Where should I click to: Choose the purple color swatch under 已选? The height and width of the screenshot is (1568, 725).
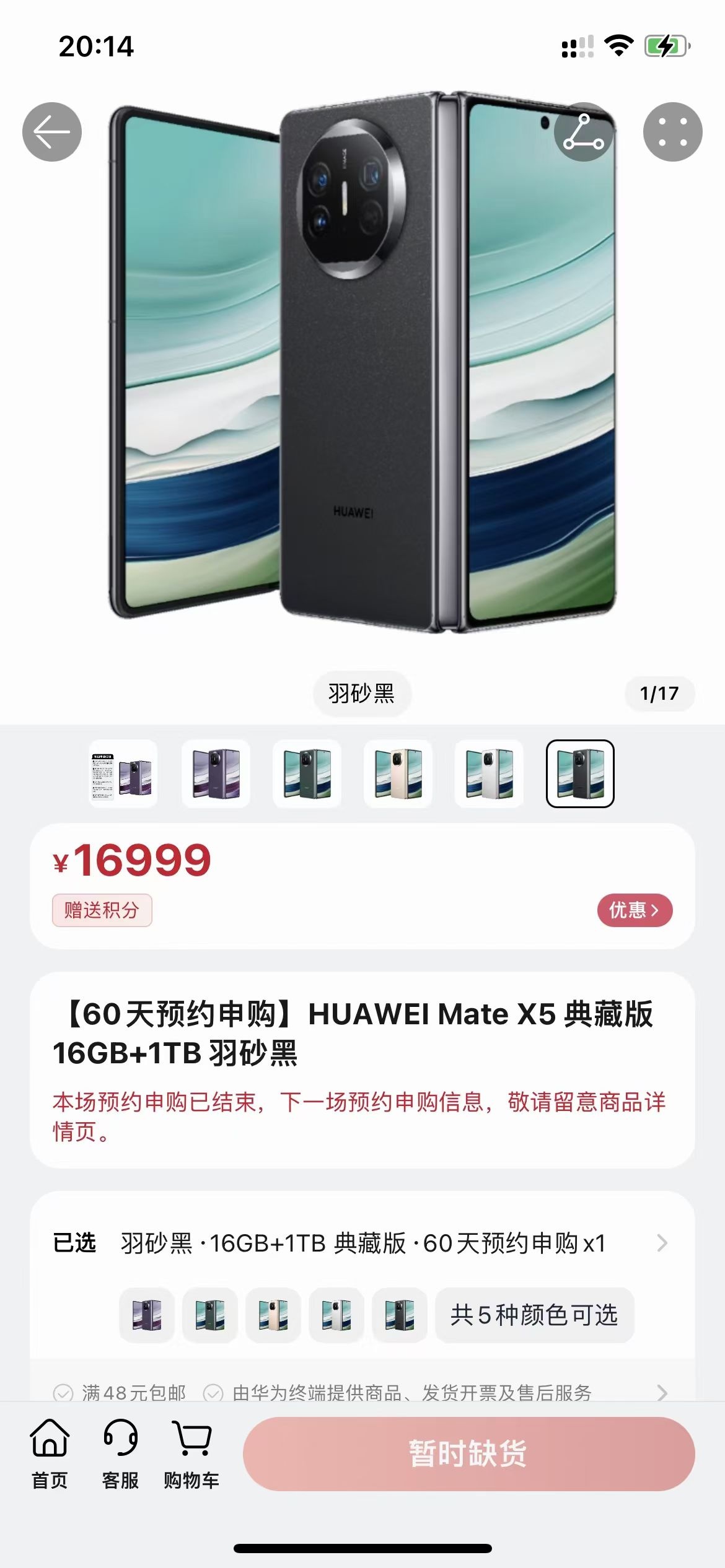tap(147, 1315)
